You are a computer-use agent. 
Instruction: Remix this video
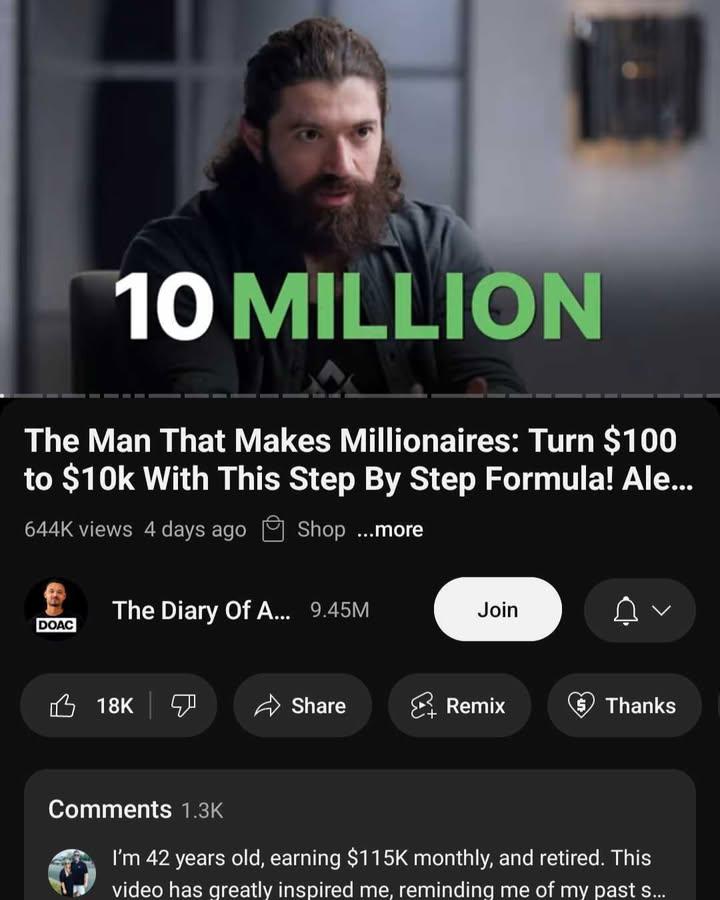(459, 706)
